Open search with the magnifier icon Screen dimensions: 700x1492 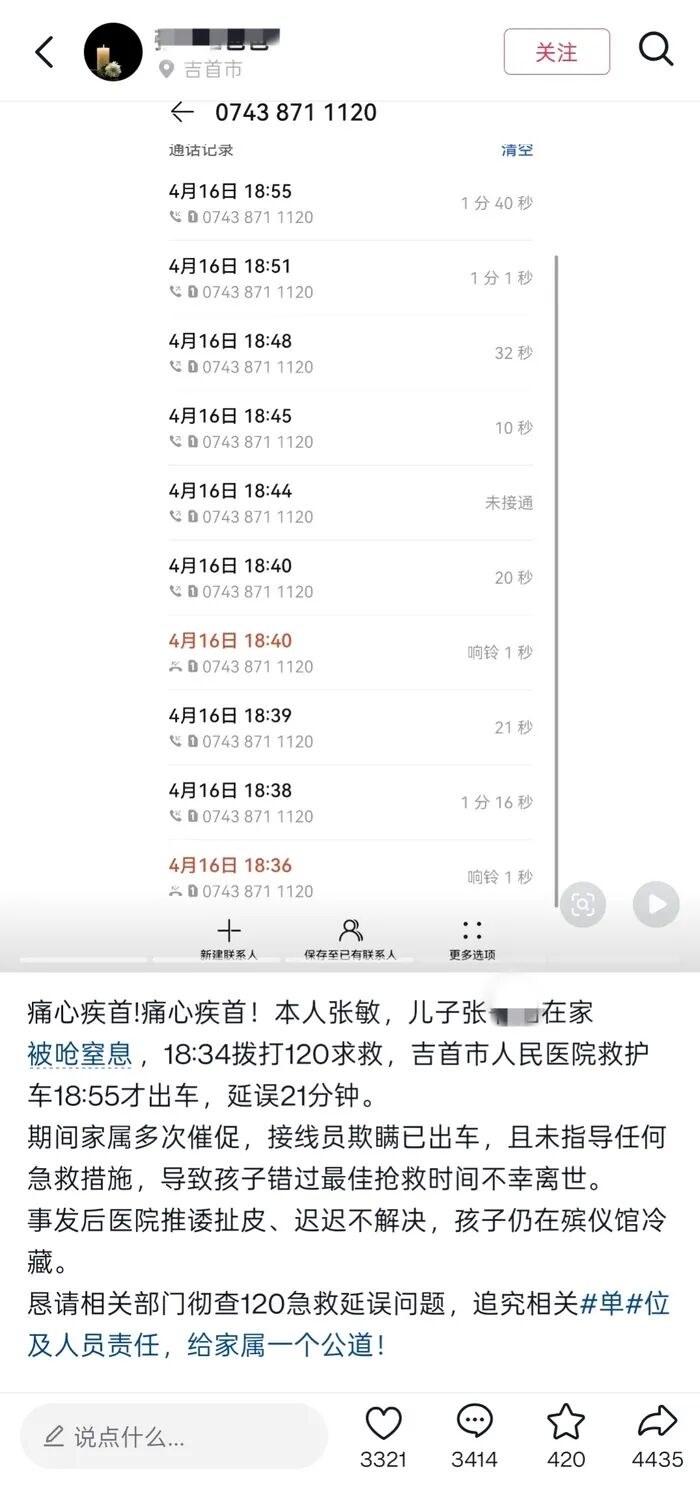pos(656,50)
